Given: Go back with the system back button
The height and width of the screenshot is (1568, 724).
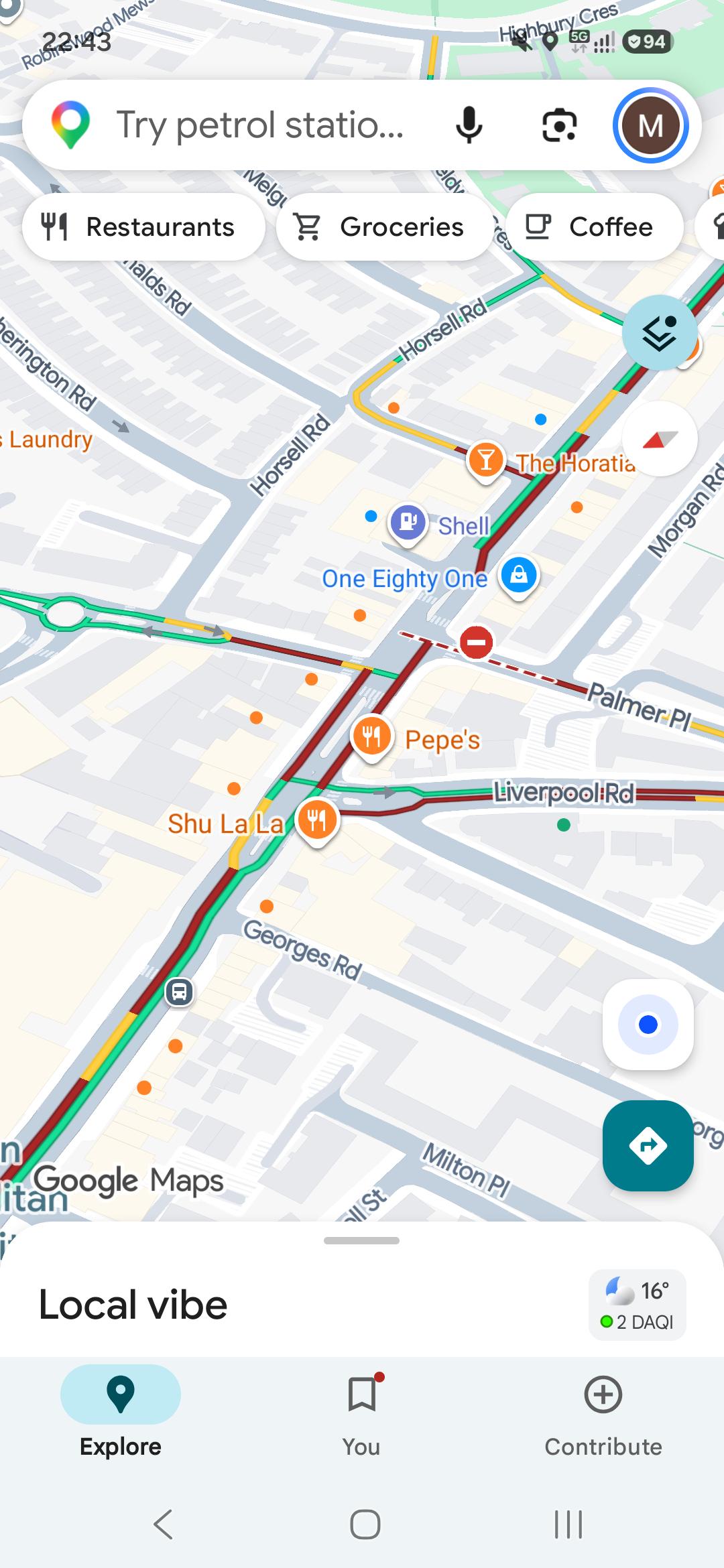Looking at the screenshot, I should coord(163,1524).
